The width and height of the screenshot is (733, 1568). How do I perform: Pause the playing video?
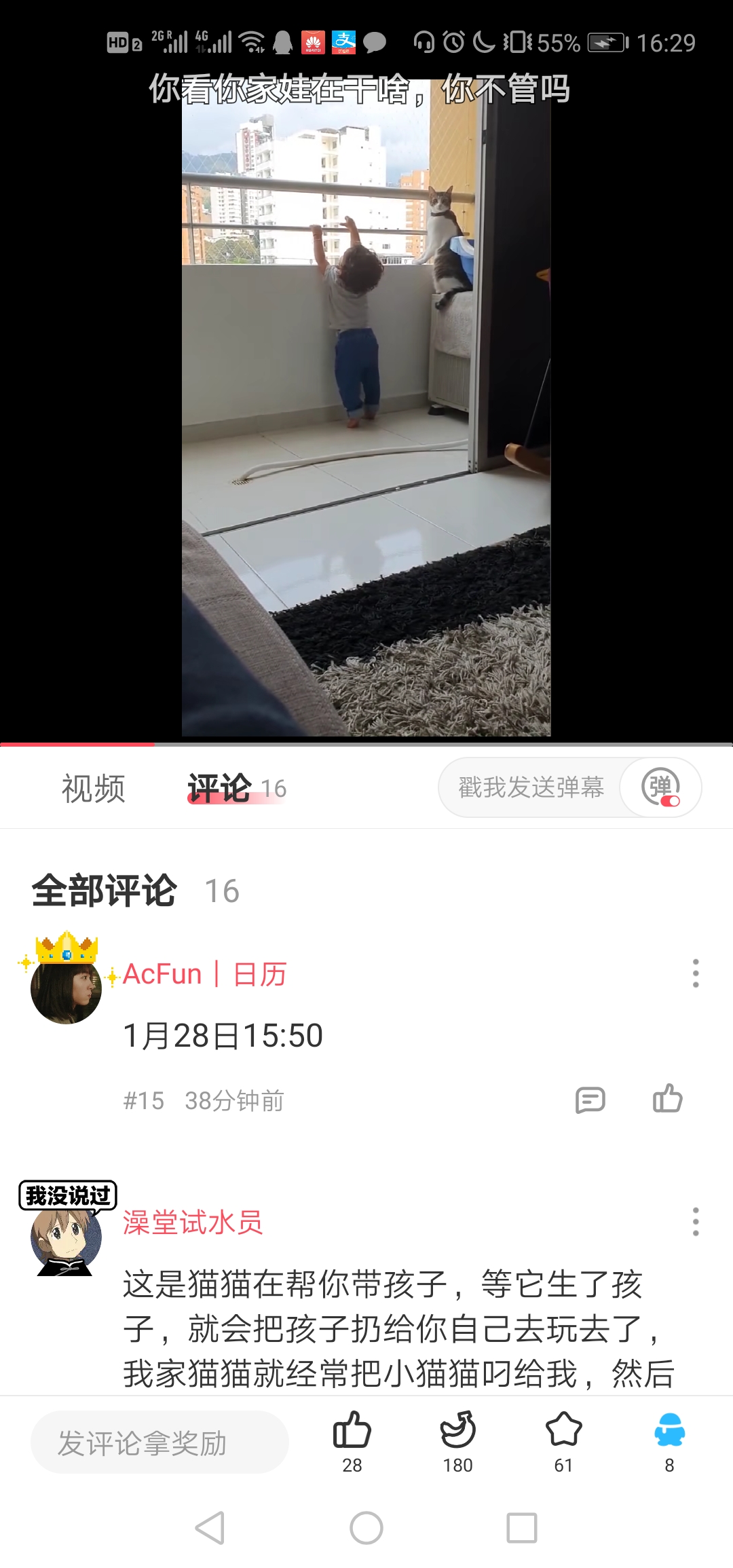pos(366,407)
